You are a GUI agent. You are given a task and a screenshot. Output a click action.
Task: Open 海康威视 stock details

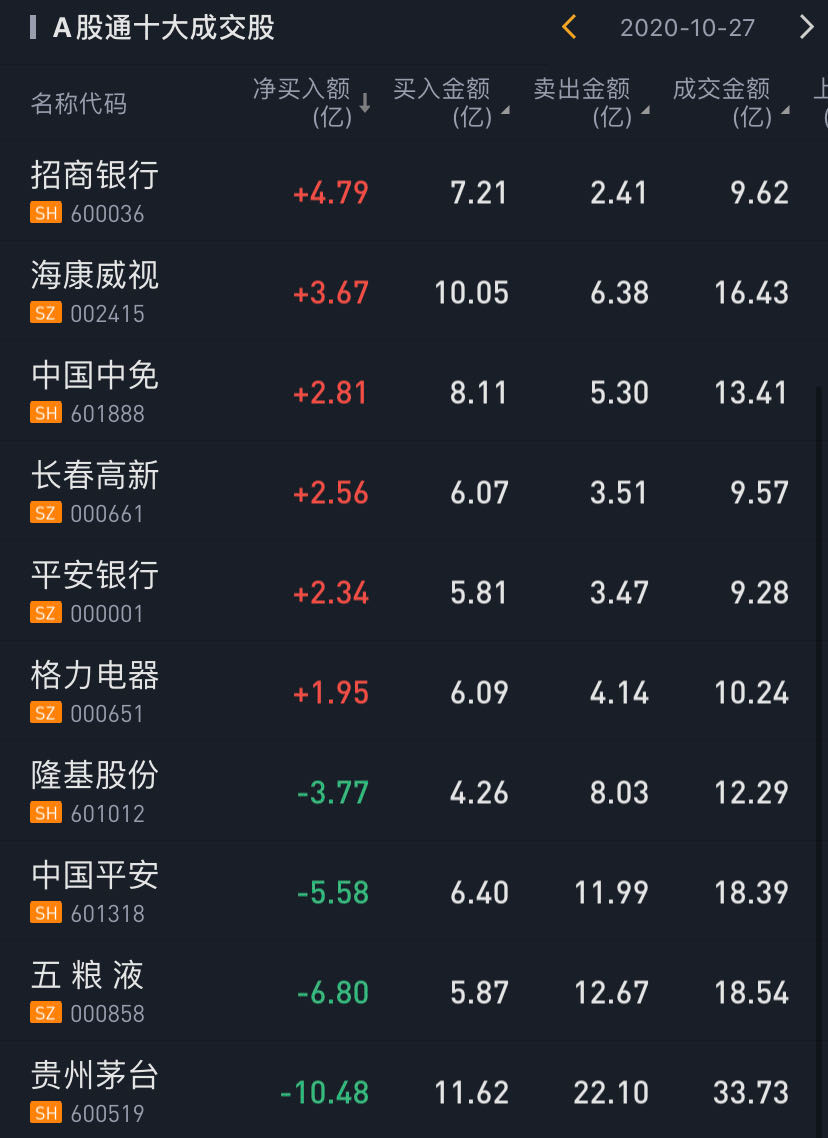(x=95, y=290)
